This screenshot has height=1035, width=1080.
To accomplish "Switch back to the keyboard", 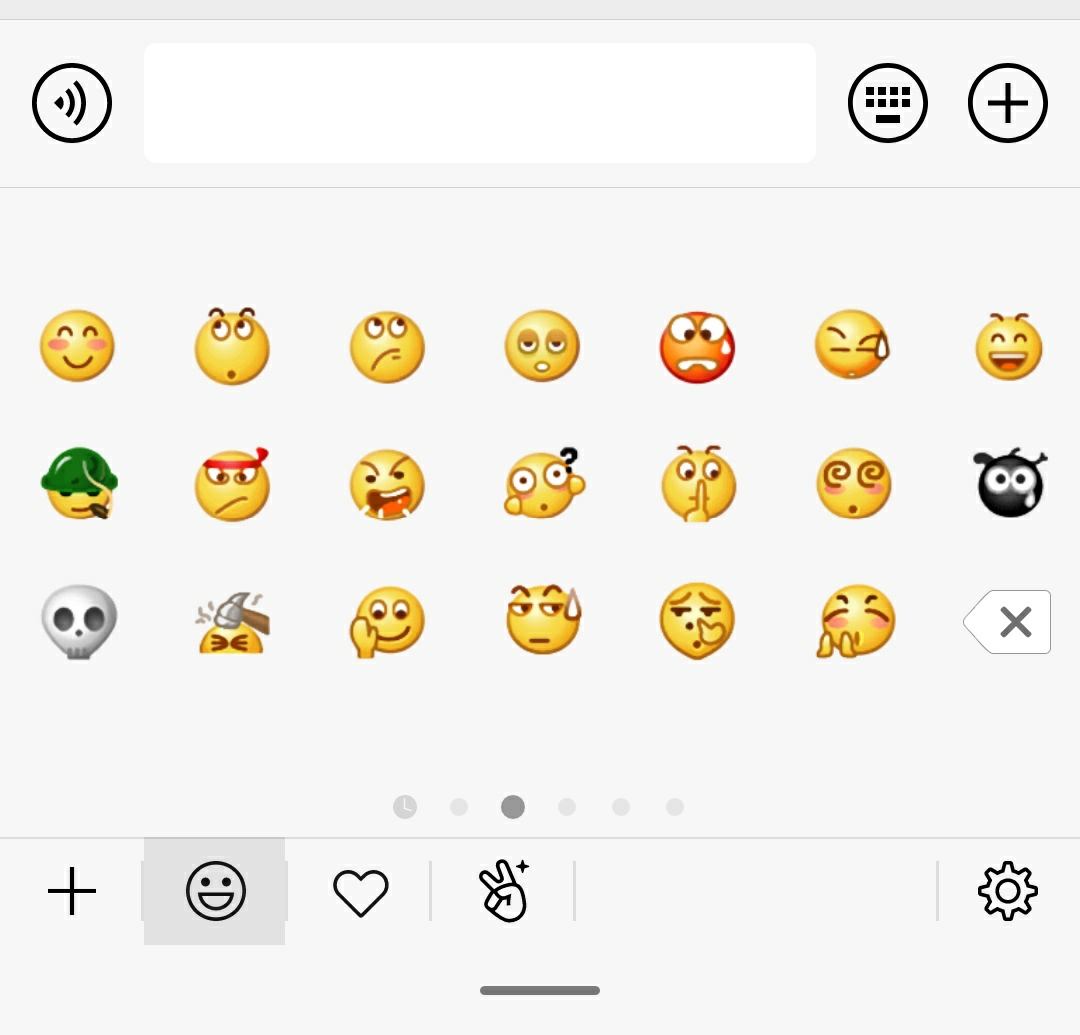I will pos(887,103).
